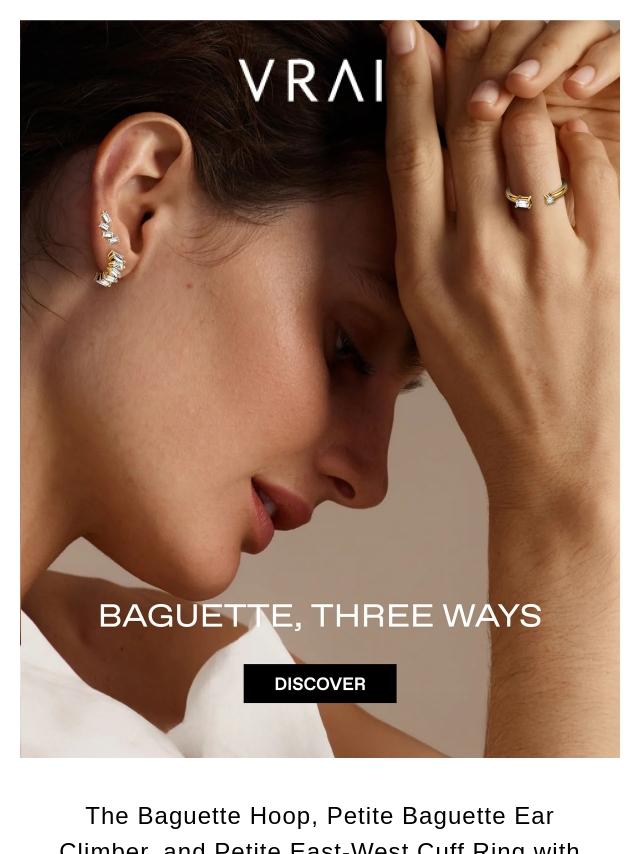Tap the DISCOVER button

pyautogui.click(x=320, y=684)
